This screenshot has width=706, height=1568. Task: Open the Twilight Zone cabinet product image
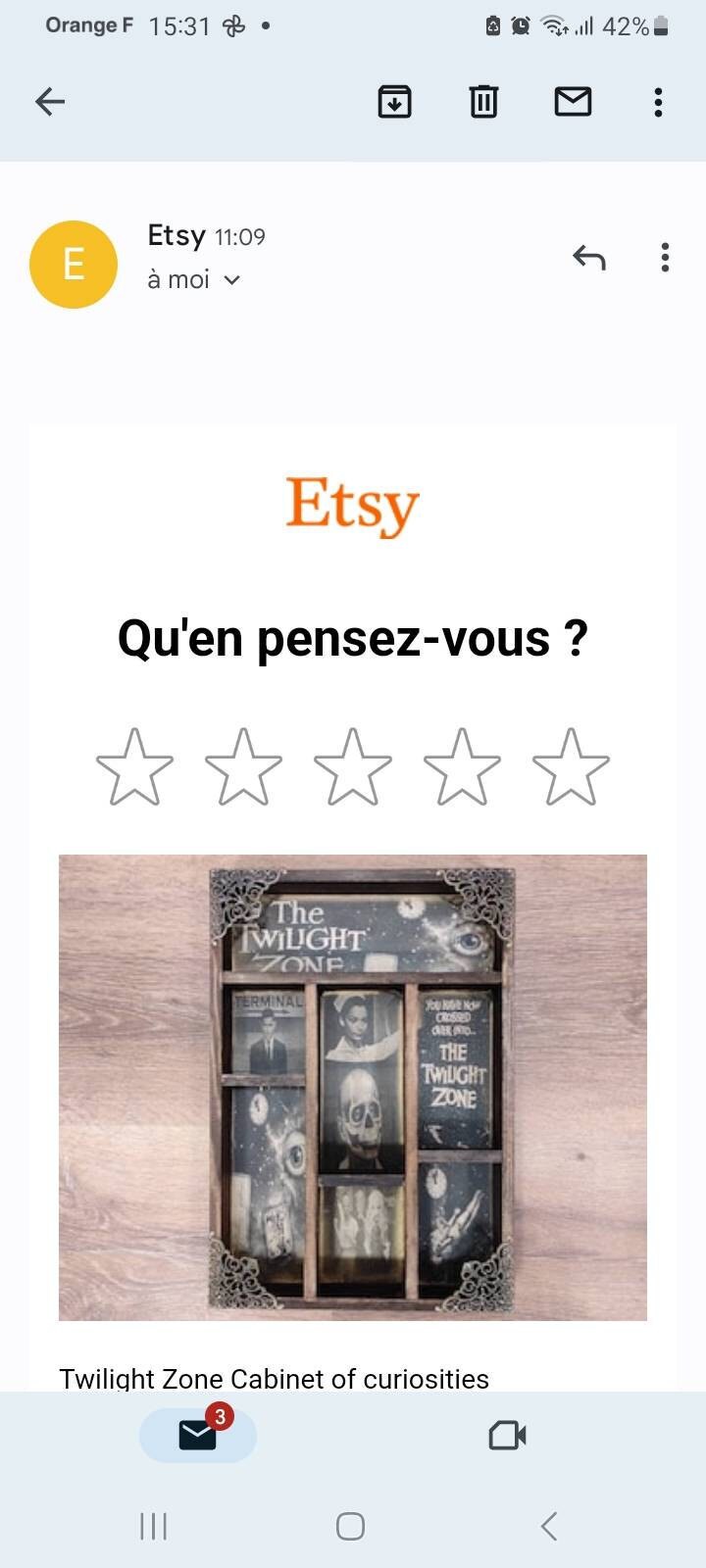[x=353, y=1088]
